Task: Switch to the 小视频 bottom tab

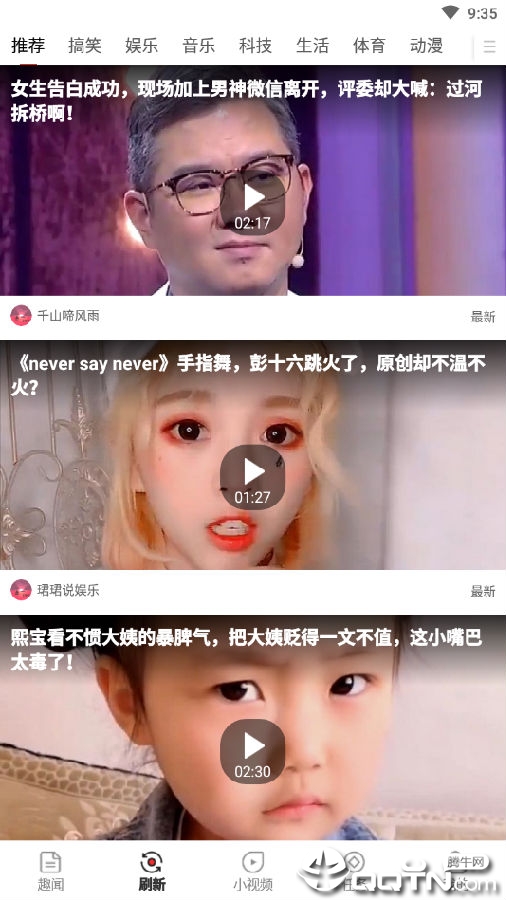Action: [x=252, y=871]
